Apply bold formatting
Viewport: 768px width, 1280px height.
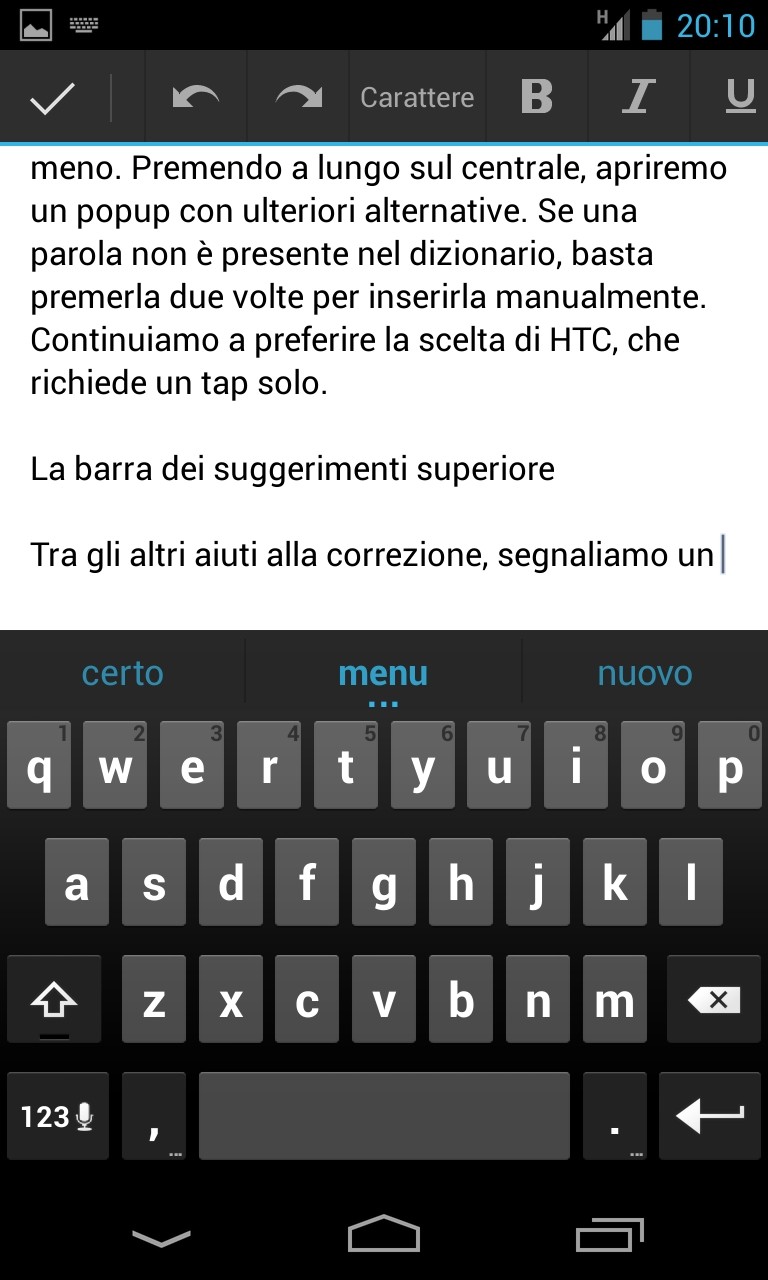point(537,98)
